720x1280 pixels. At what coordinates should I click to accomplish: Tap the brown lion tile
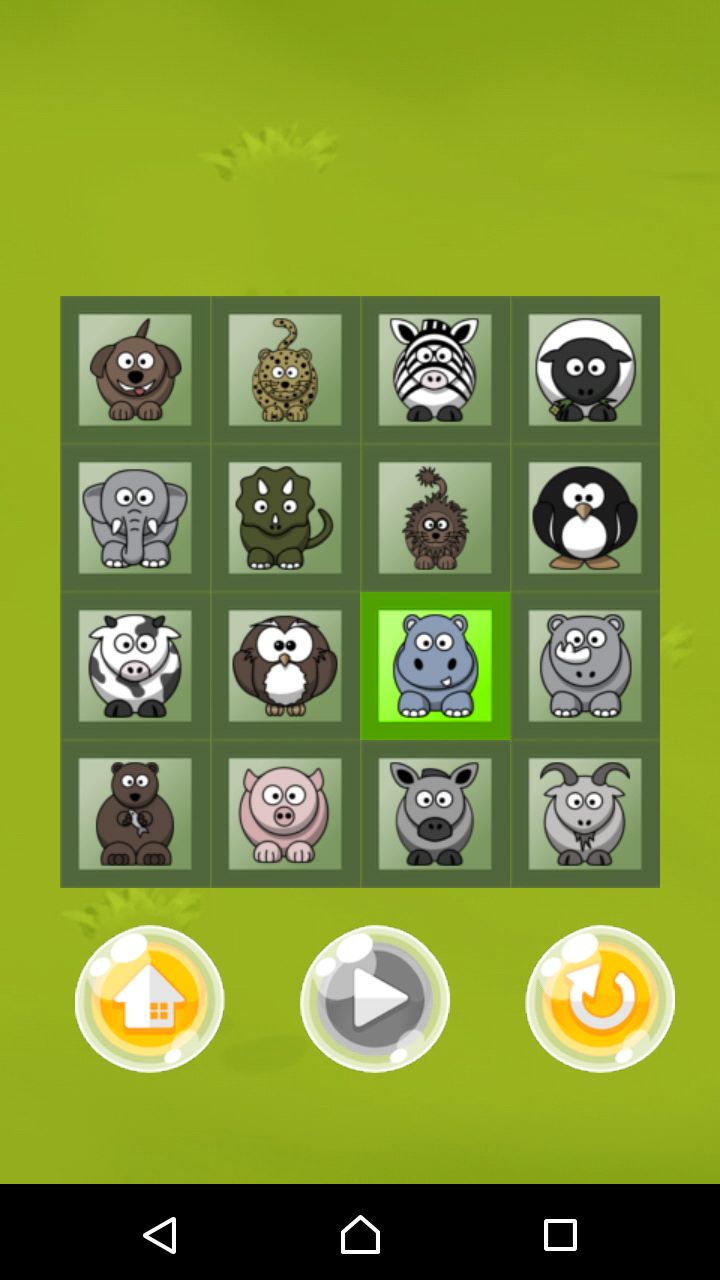(x=435, y=518)
